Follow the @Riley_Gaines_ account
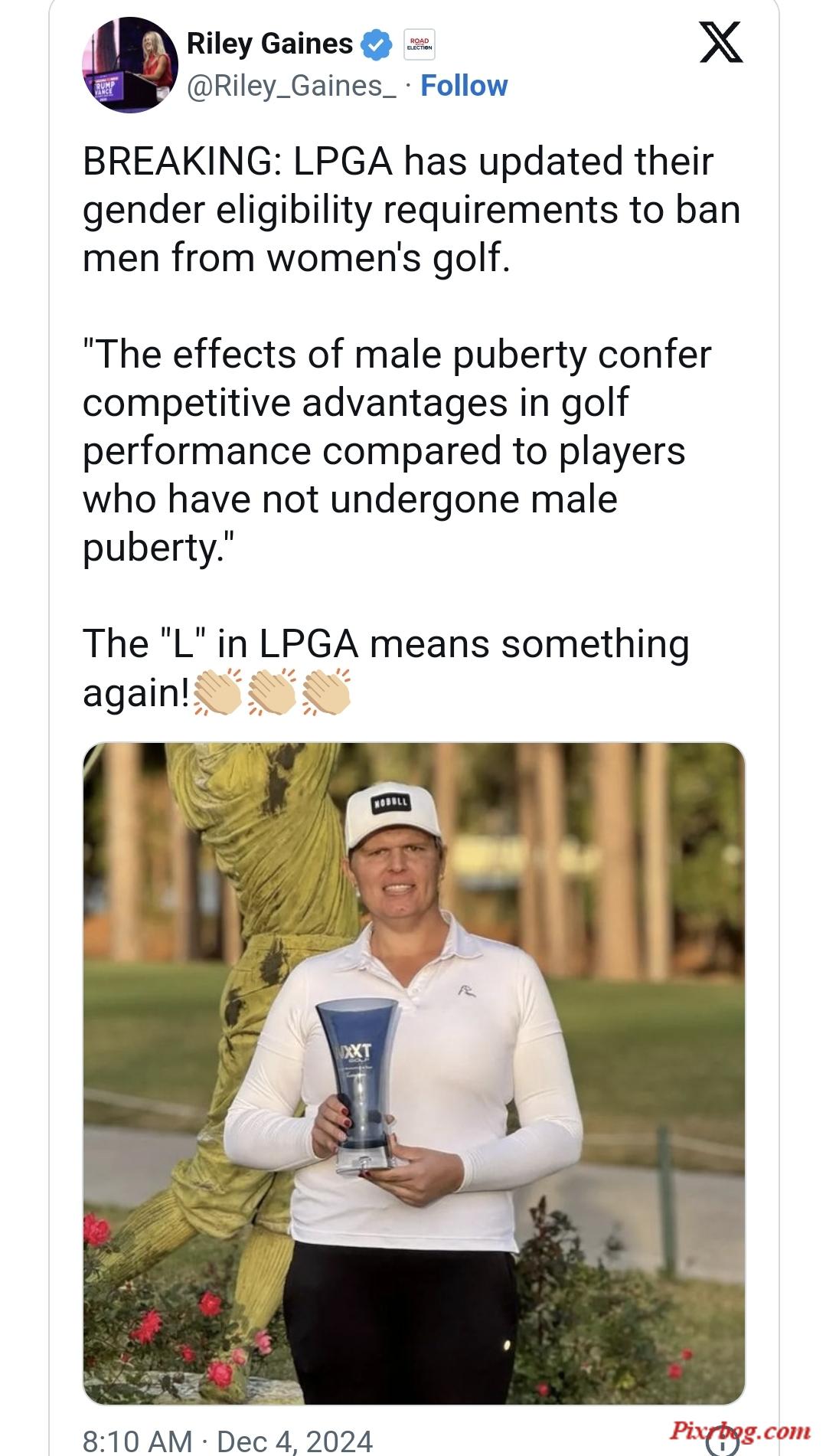The height and width of the screenshot is (1456, 826). click(x=464, y=86)
